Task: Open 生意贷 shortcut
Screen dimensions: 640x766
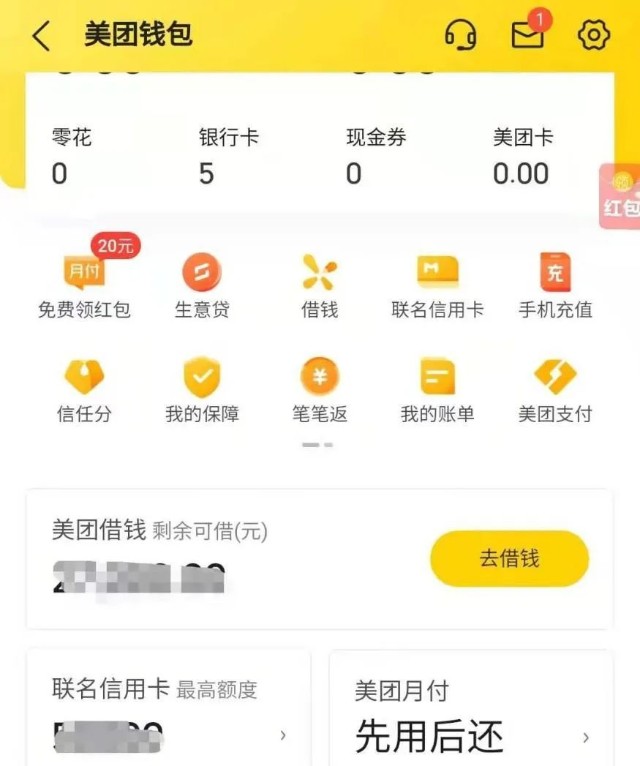Action: pyautogui.click(x=201, y=287)
